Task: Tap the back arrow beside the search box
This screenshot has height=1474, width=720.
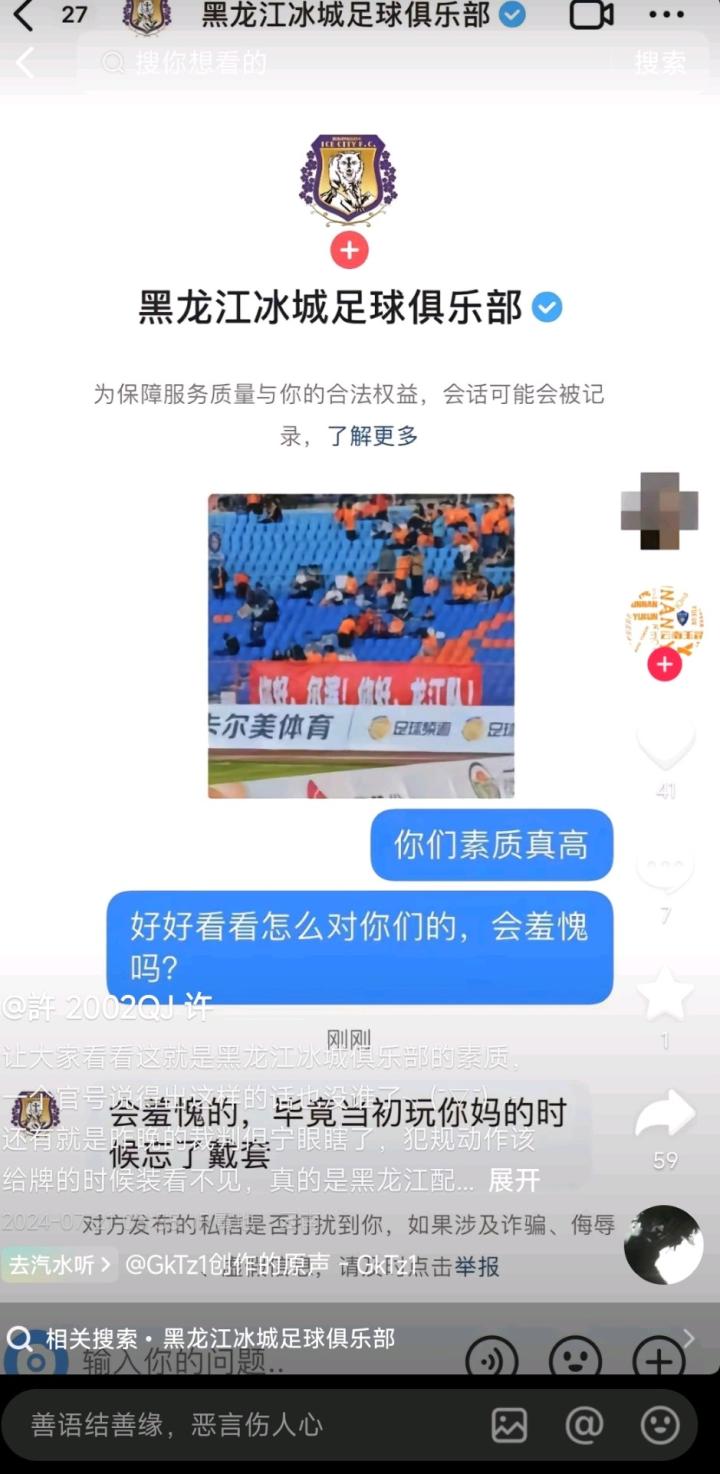Action: [x=25, y=62]
